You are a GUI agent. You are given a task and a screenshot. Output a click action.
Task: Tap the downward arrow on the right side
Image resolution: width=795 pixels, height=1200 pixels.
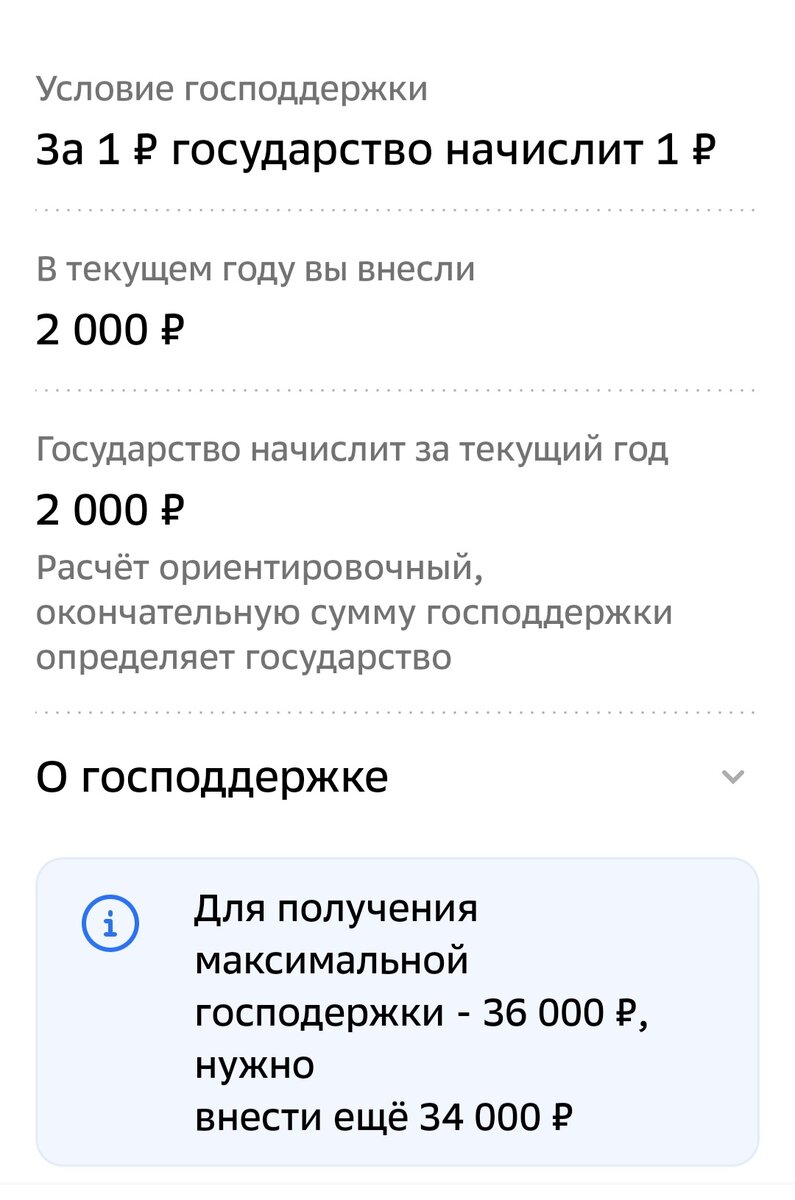coord(735,777)
